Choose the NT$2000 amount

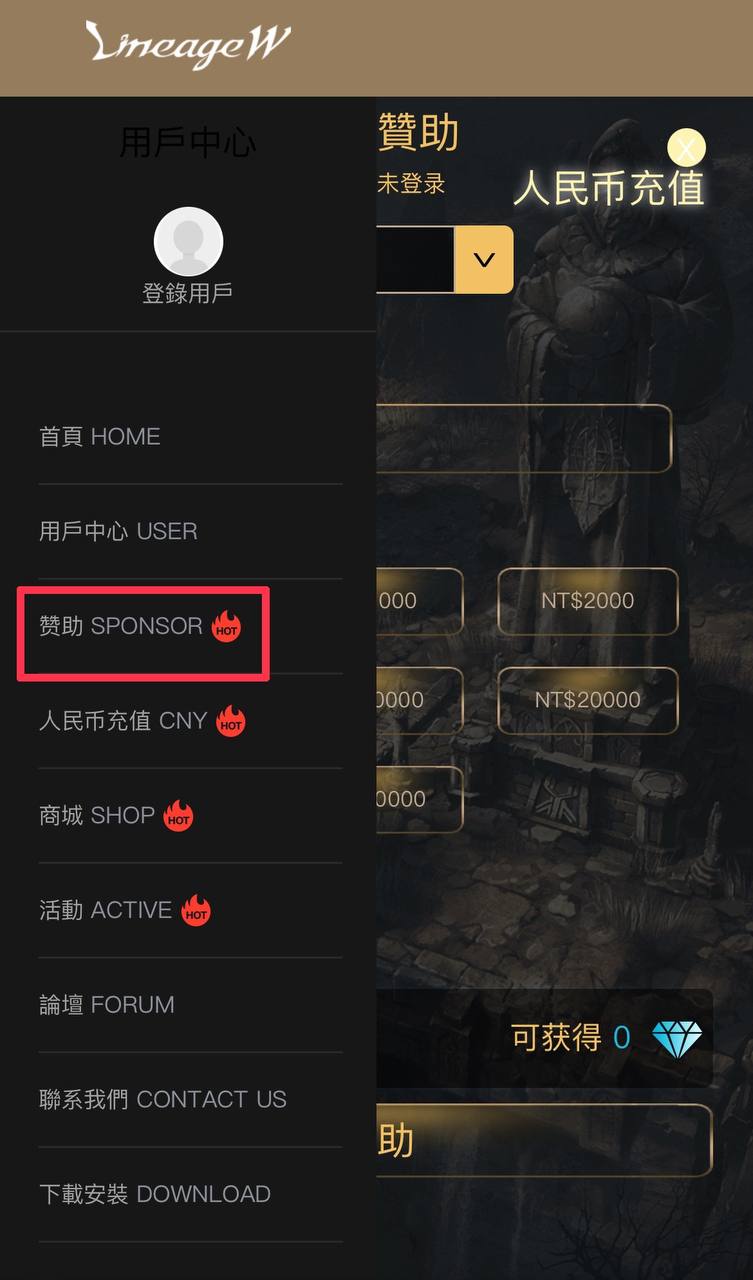(x=587, y=601)
